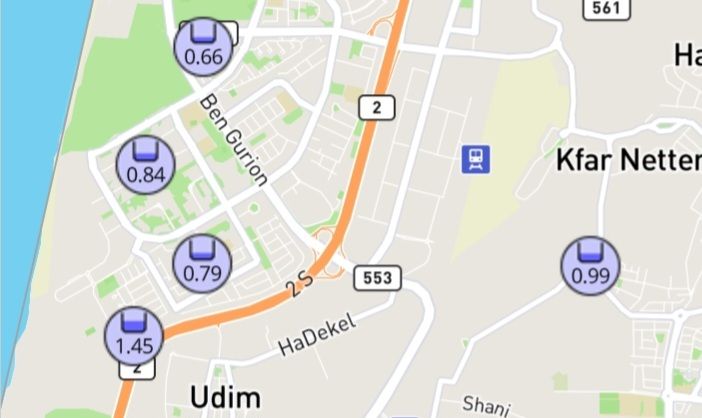Choose the 1.45 marker near Udim
Screen dimensions: 702x418
[x=133, y=335]
